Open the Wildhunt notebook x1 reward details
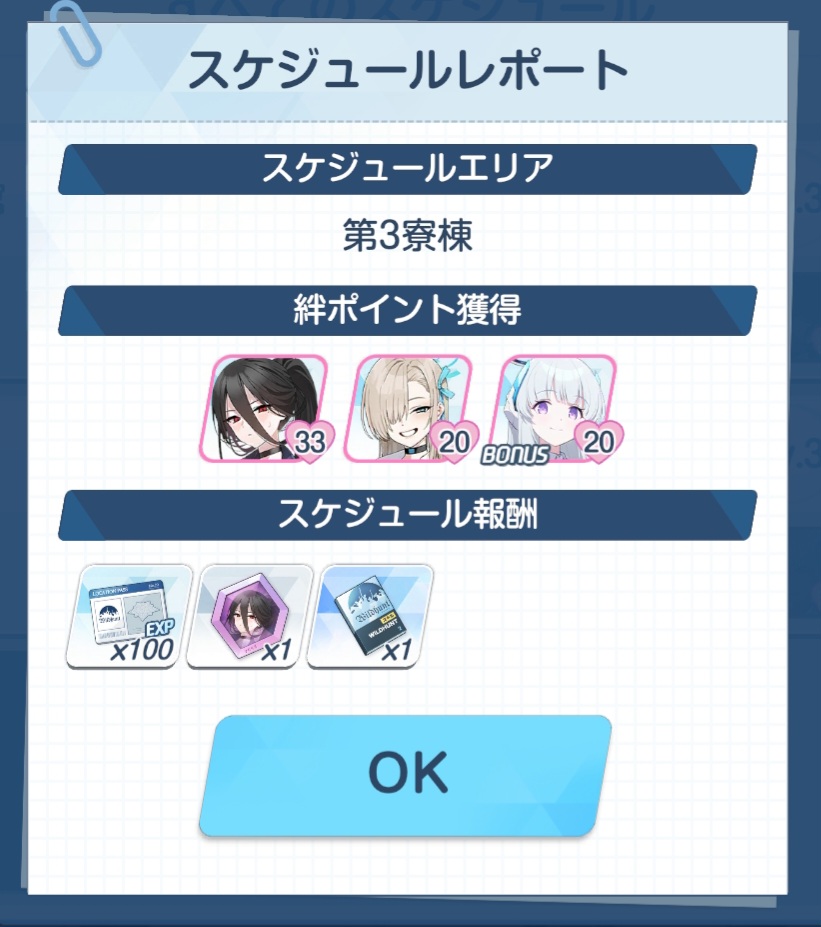 [x=369, y=616]
